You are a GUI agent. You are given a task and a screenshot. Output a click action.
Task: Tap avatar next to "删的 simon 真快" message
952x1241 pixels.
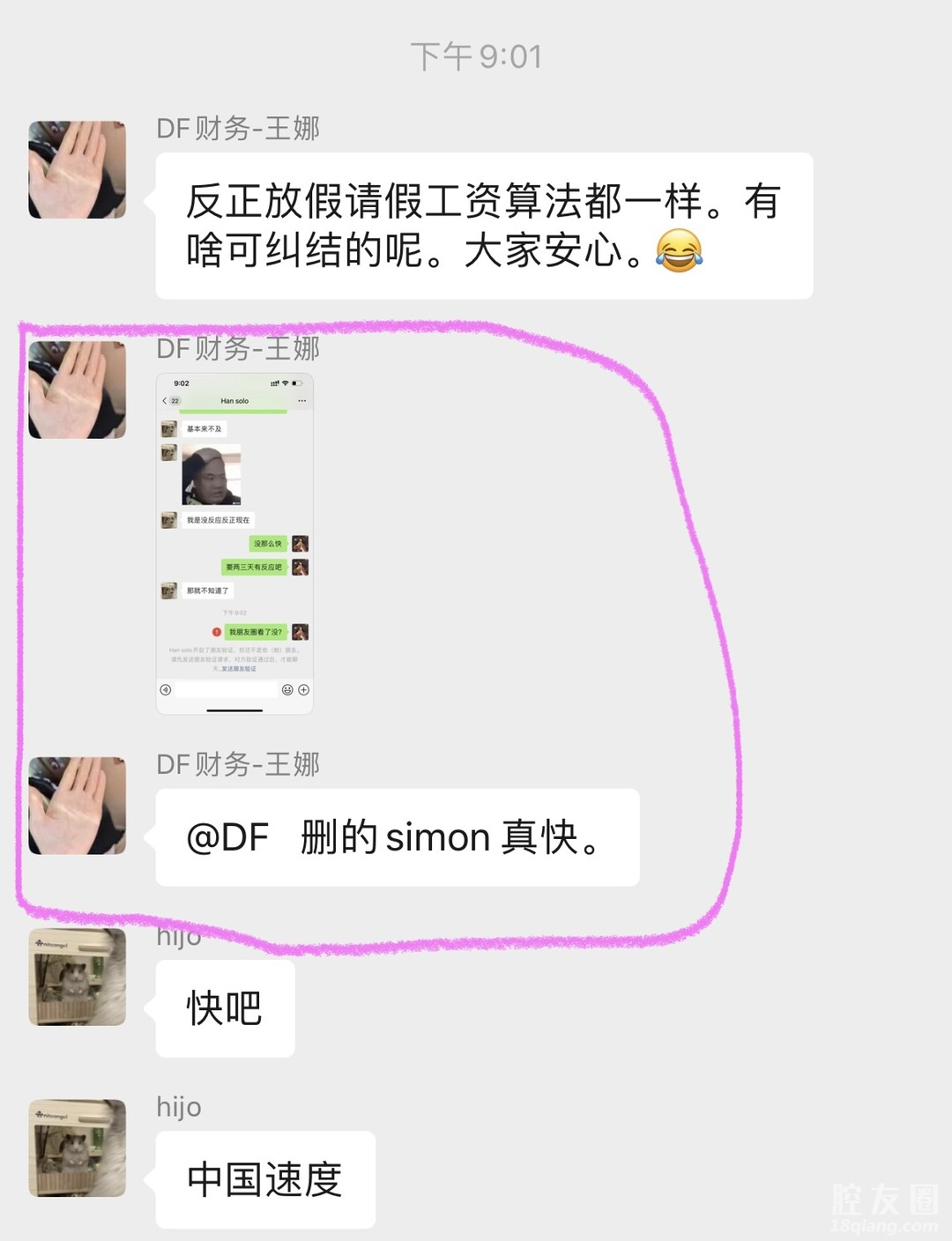point(78,806)
